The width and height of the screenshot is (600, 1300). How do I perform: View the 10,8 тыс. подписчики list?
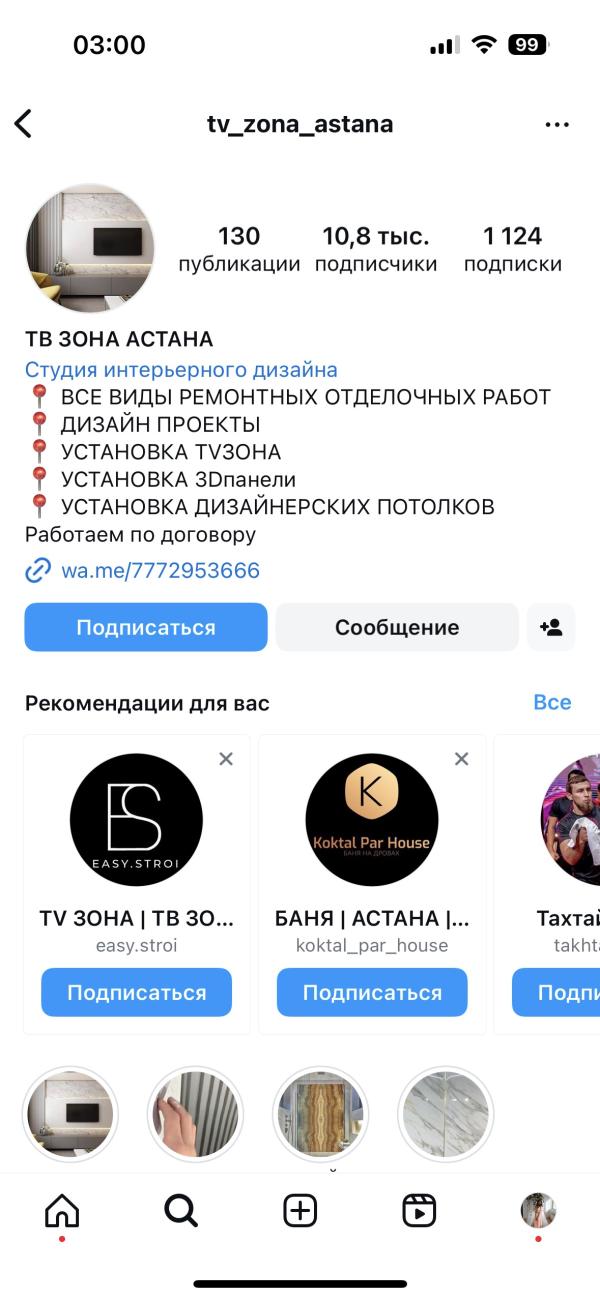pyautogui.click(x=376, y=248)
